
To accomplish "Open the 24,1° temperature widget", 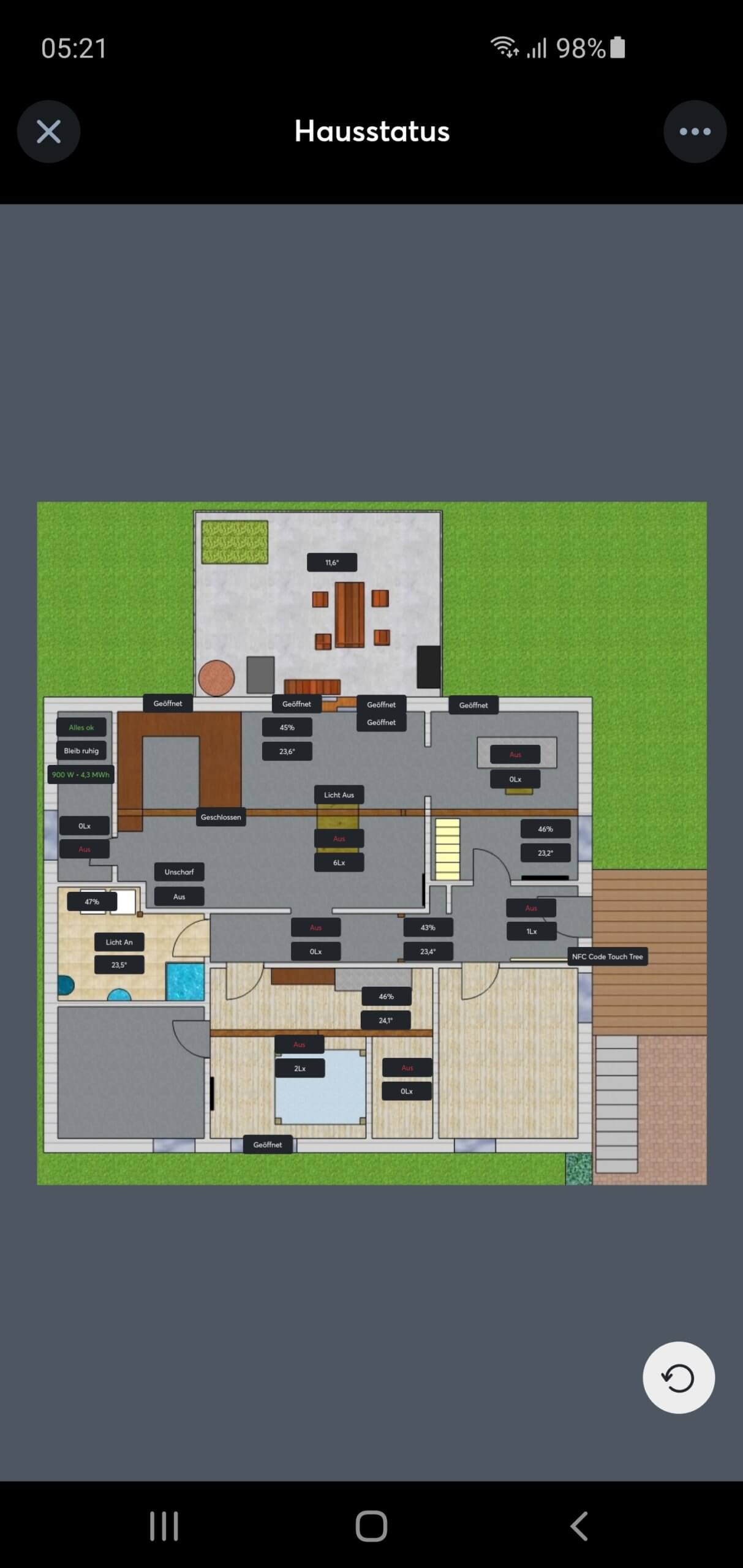I will click(385, 1020).
